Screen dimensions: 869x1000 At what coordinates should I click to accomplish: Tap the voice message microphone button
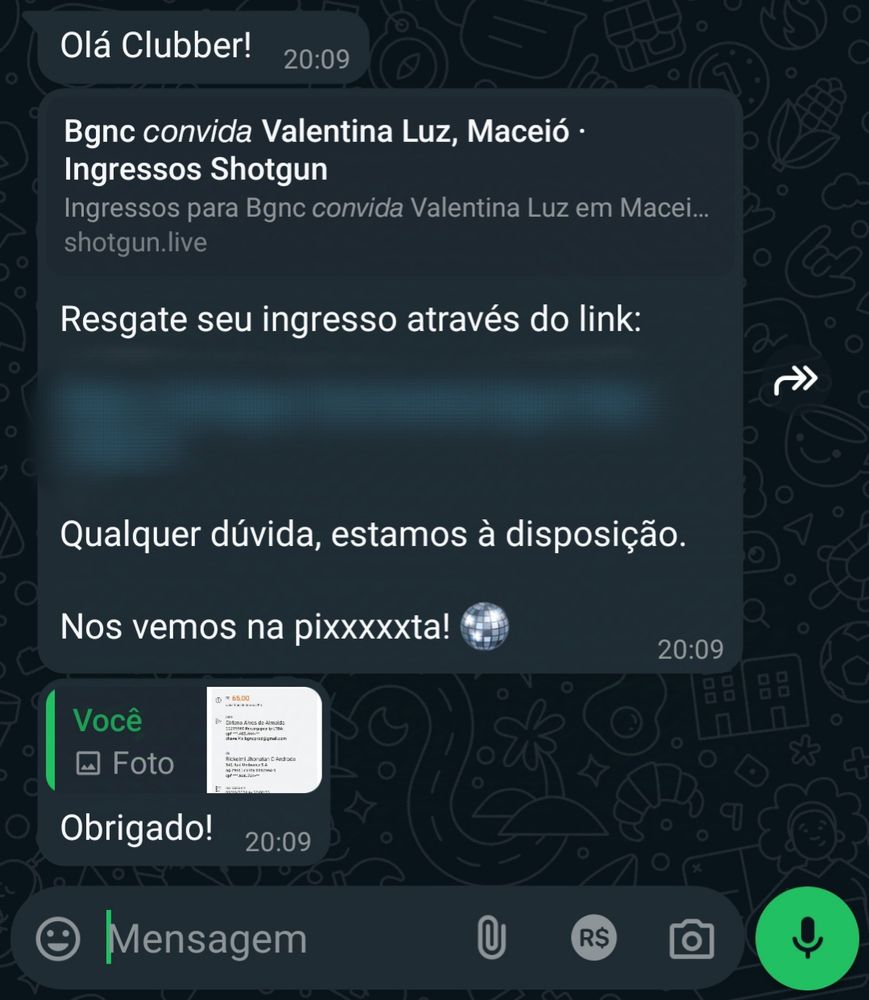[x=807, y=939]
